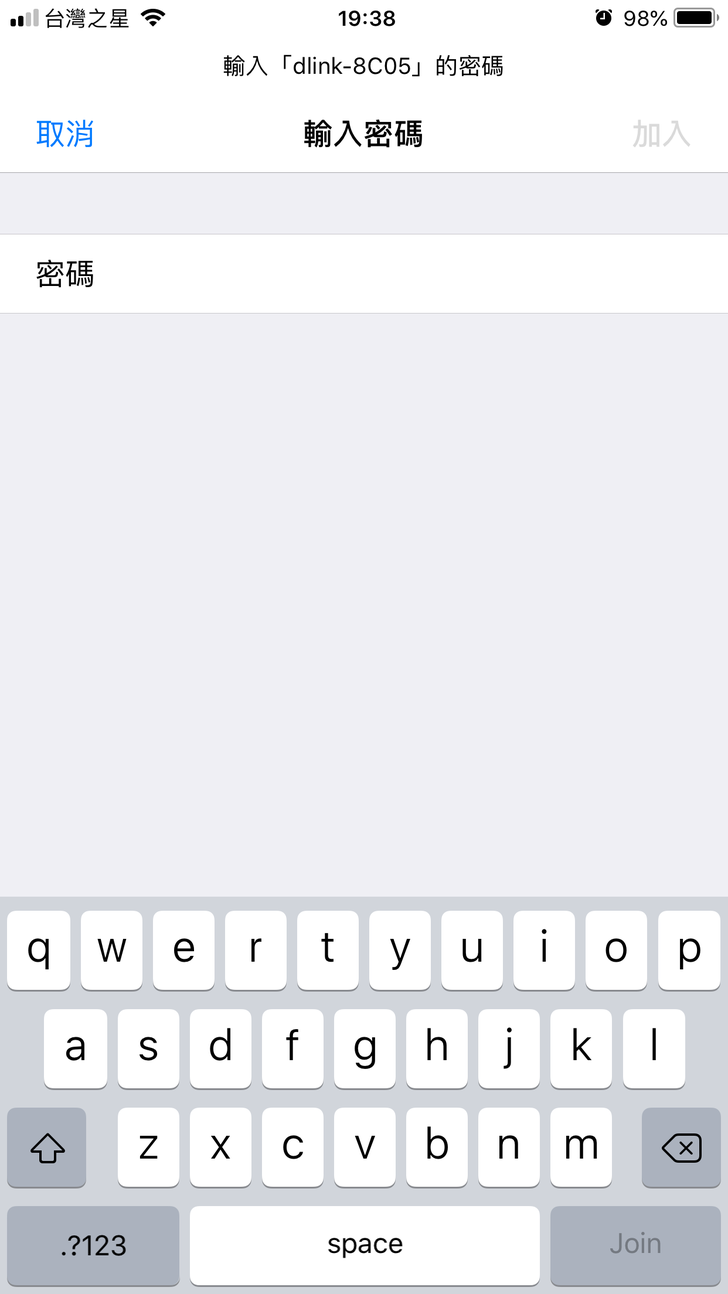The width and height of the screenshot is (728, 1294).
Task: Tap the letter m key
Action: click(581, 1147)
